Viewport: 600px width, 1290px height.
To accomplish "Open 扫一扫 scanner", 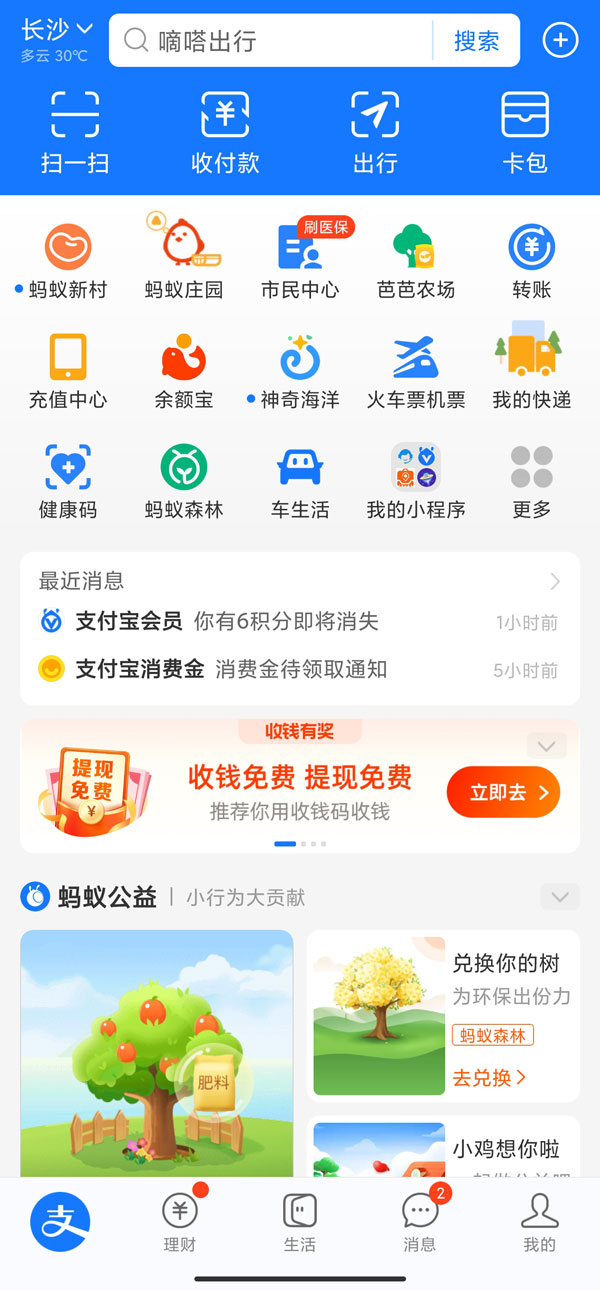I will tap(75, 132).
